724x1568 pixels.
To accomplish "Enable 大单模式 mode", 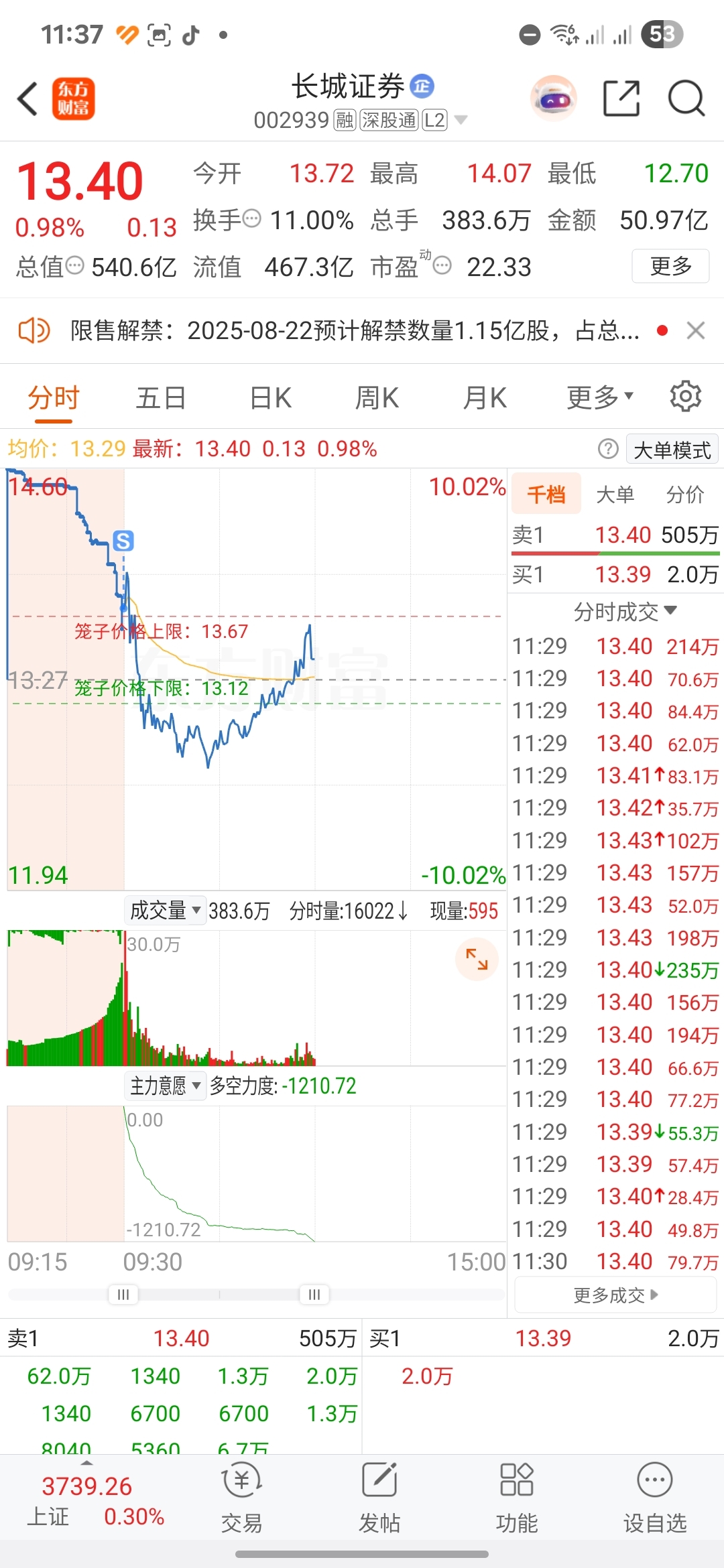I will point(670,449).
